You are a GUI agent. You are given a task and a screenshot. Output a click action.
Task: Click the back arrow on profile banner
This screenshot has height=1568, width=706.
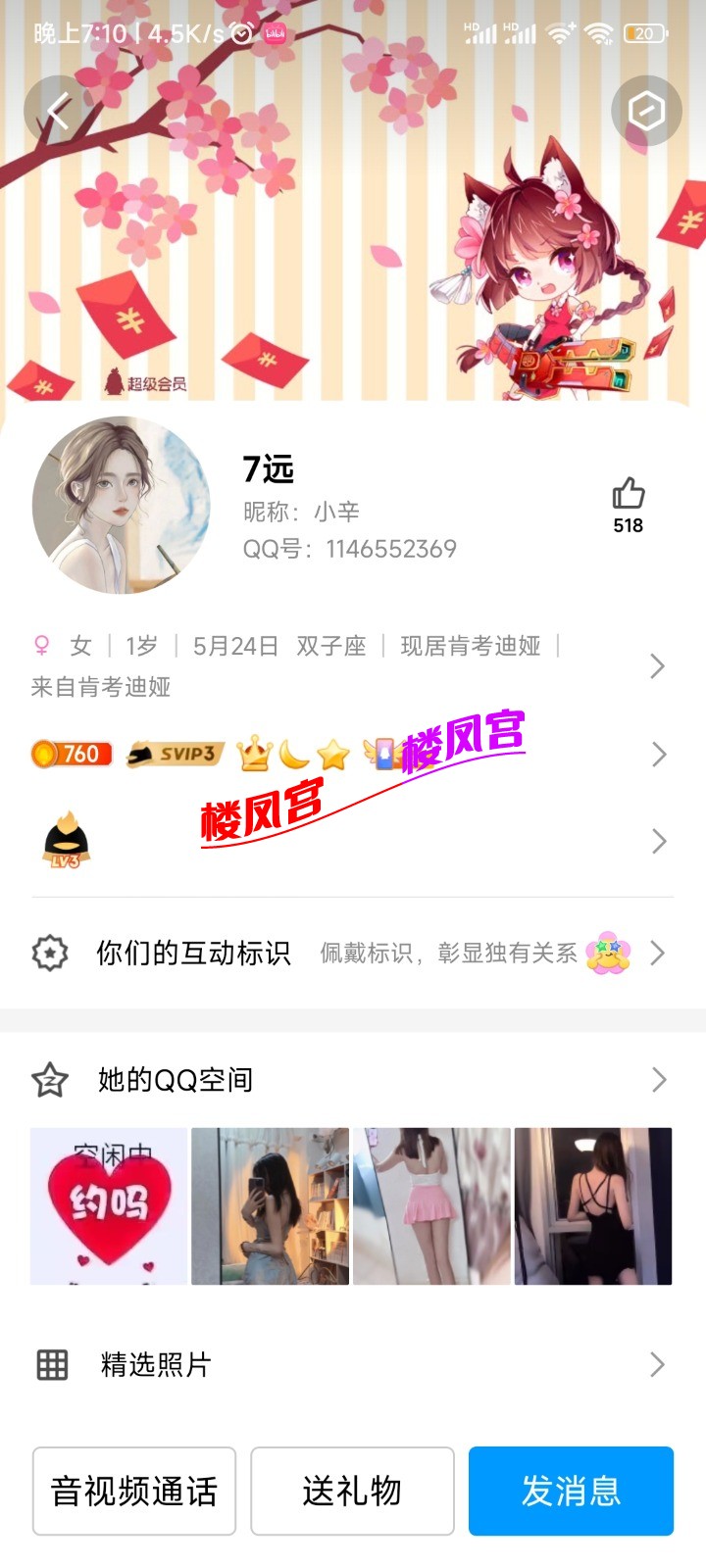point(55,111)
